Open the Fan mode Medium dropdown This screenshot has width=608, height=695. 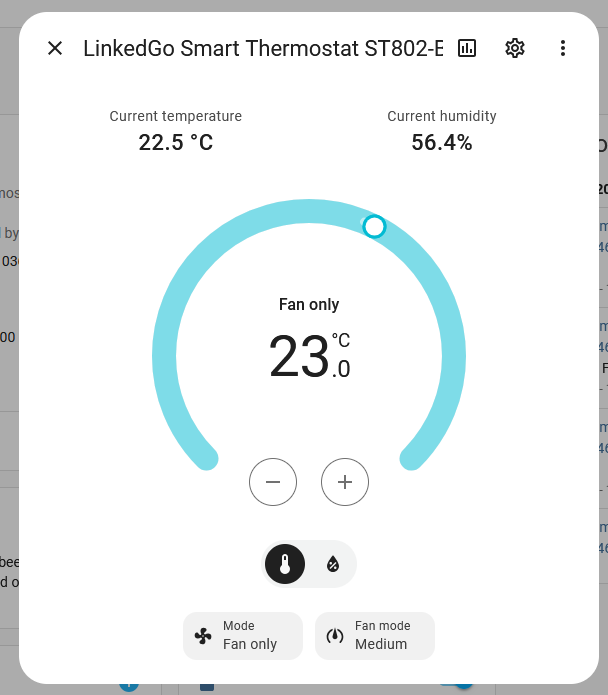pos(375,636)
